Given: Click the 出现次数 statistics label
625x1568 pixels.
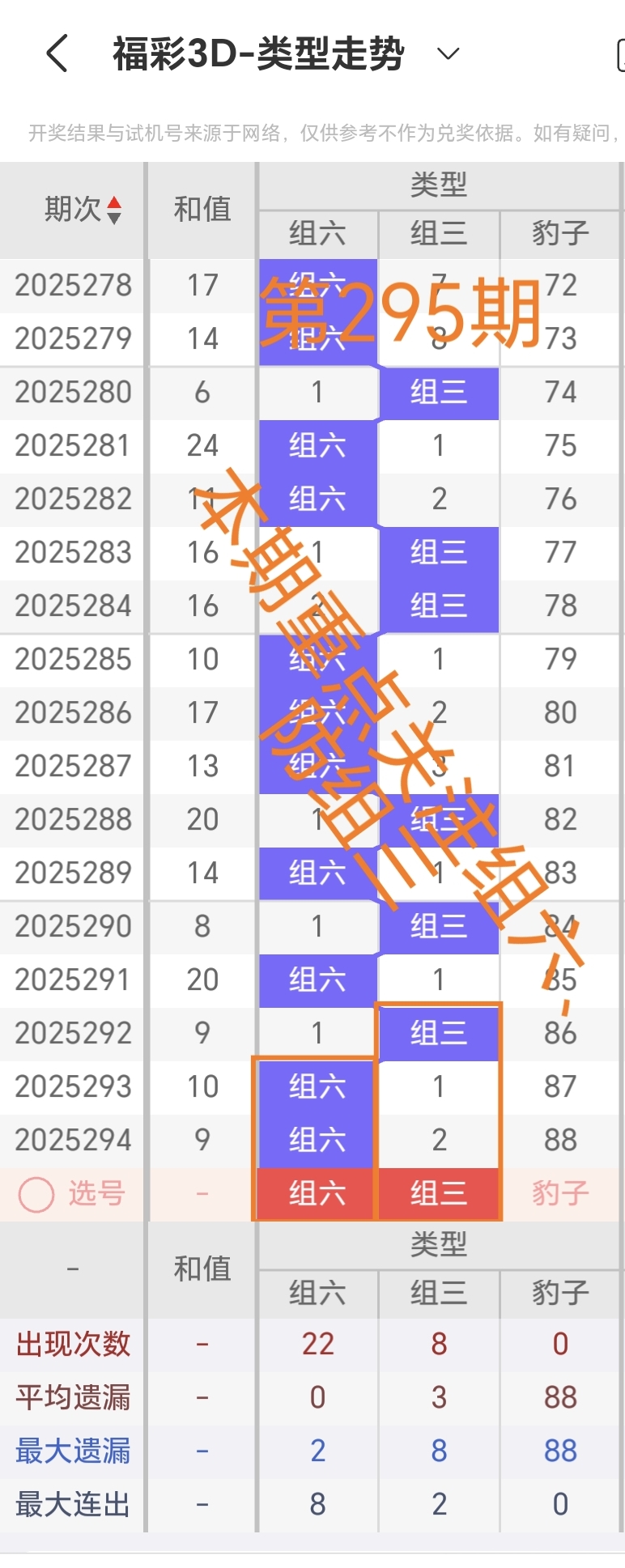Looking at the screenshot, I should click(x=71, y=1342).
